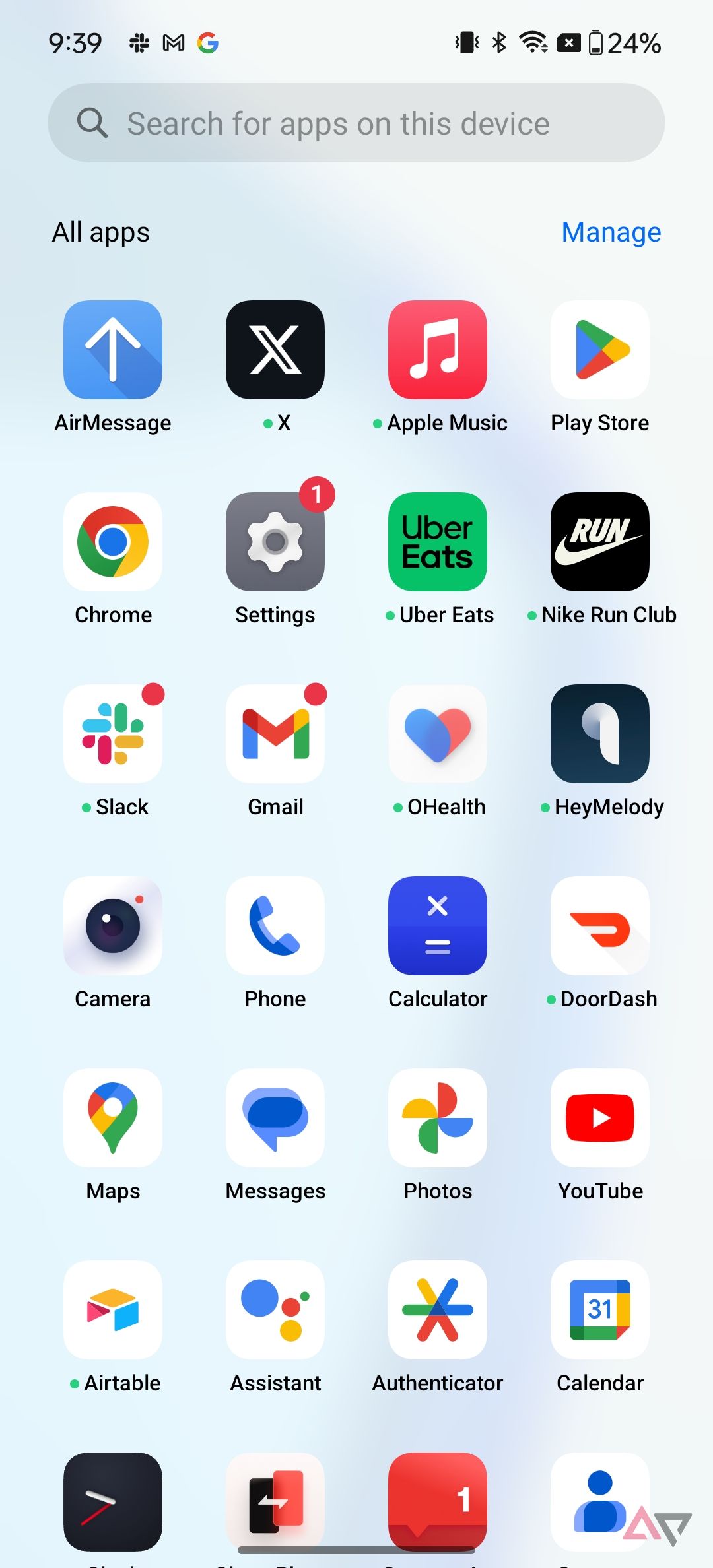Open Uber Eats
The width and height of the screenshot is (713, 1568).
pyautogui.click(x=438, y=542)
